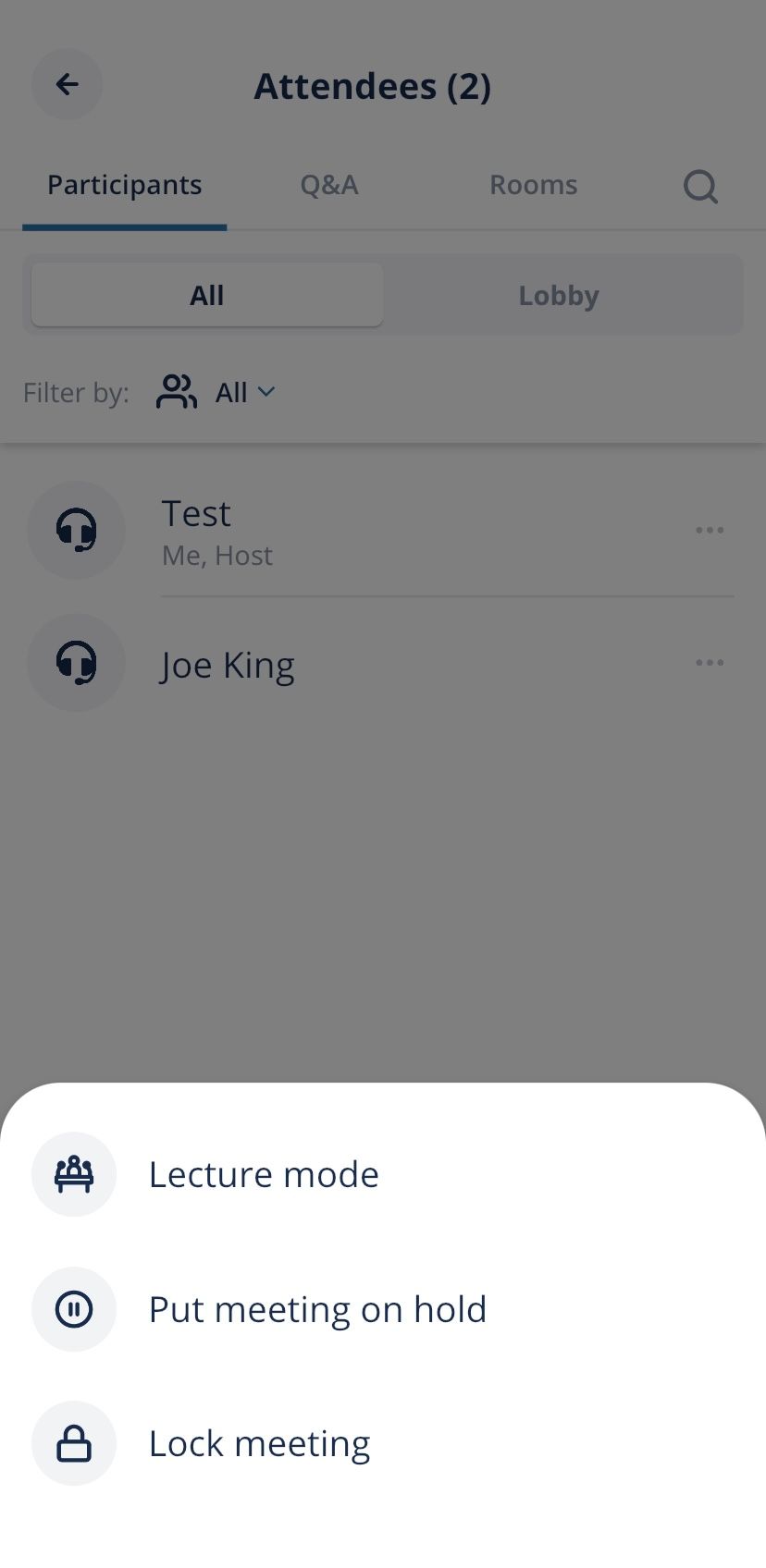Click the back arrow to leave Attendees
766x1568 pixels.
(67, 84)
